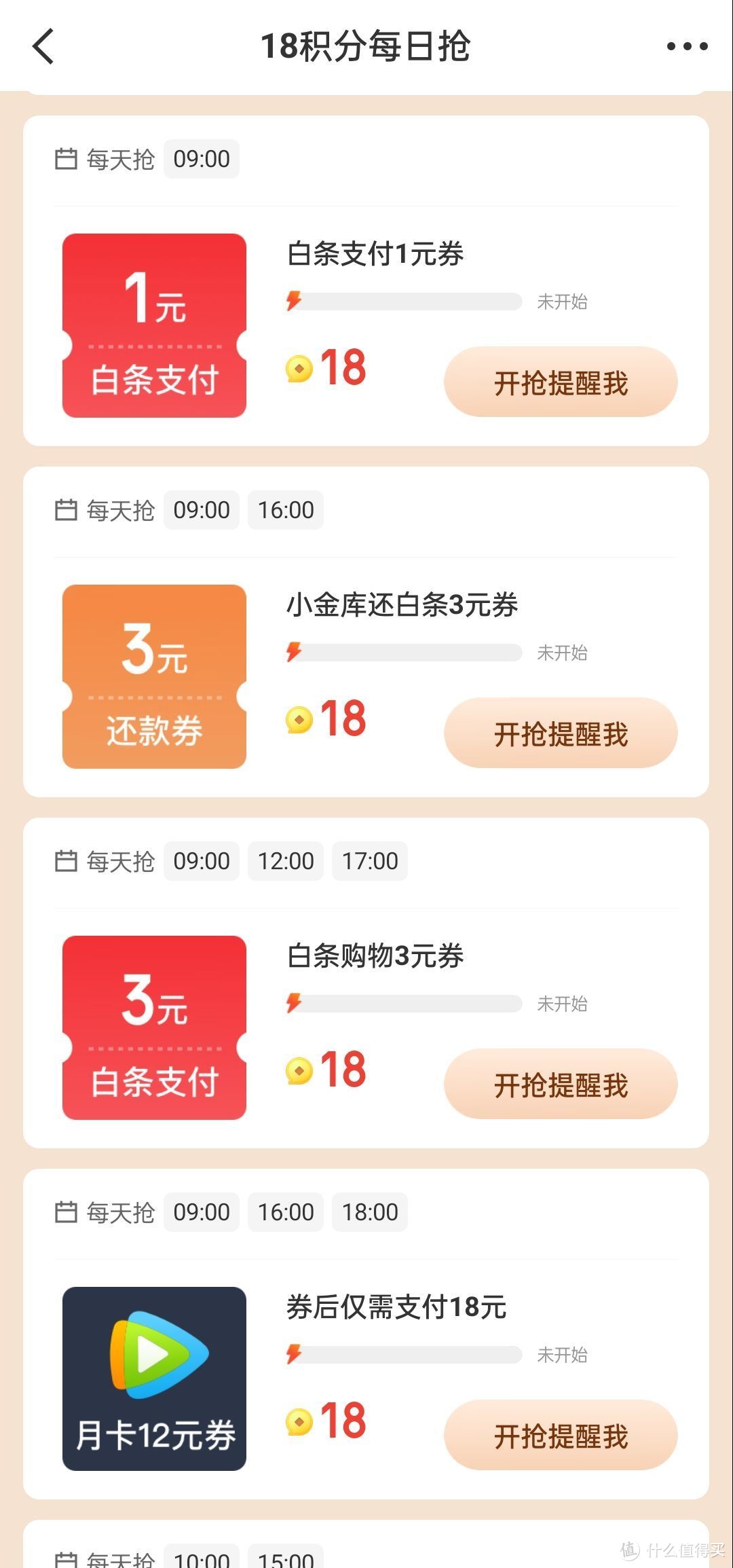Select the 12:00 slot on 白条购物3元券

[x=285, y=860]
